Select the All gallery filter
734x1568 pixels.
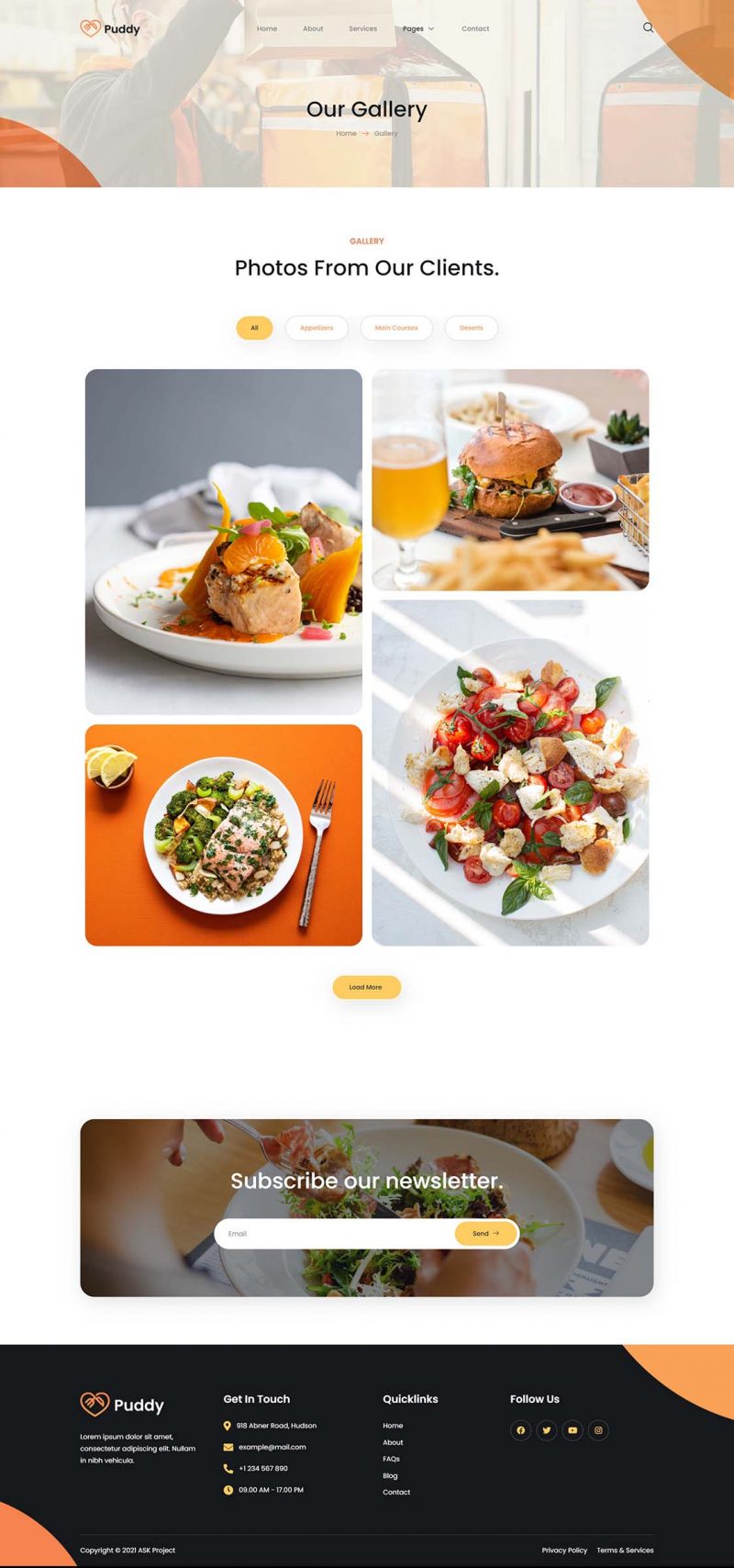(x=254, y=328)
